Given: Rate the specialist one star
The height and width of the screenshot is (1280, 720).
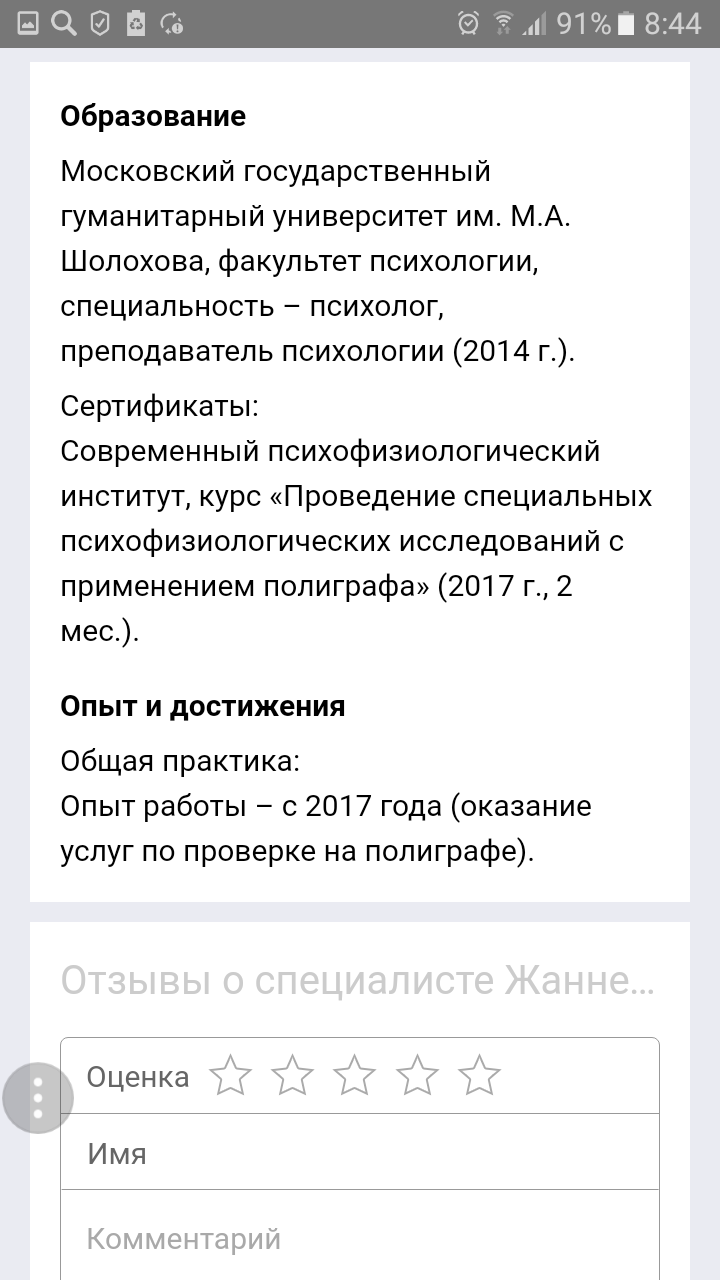Looking at the screenshot, I should tap(231, 1075).
